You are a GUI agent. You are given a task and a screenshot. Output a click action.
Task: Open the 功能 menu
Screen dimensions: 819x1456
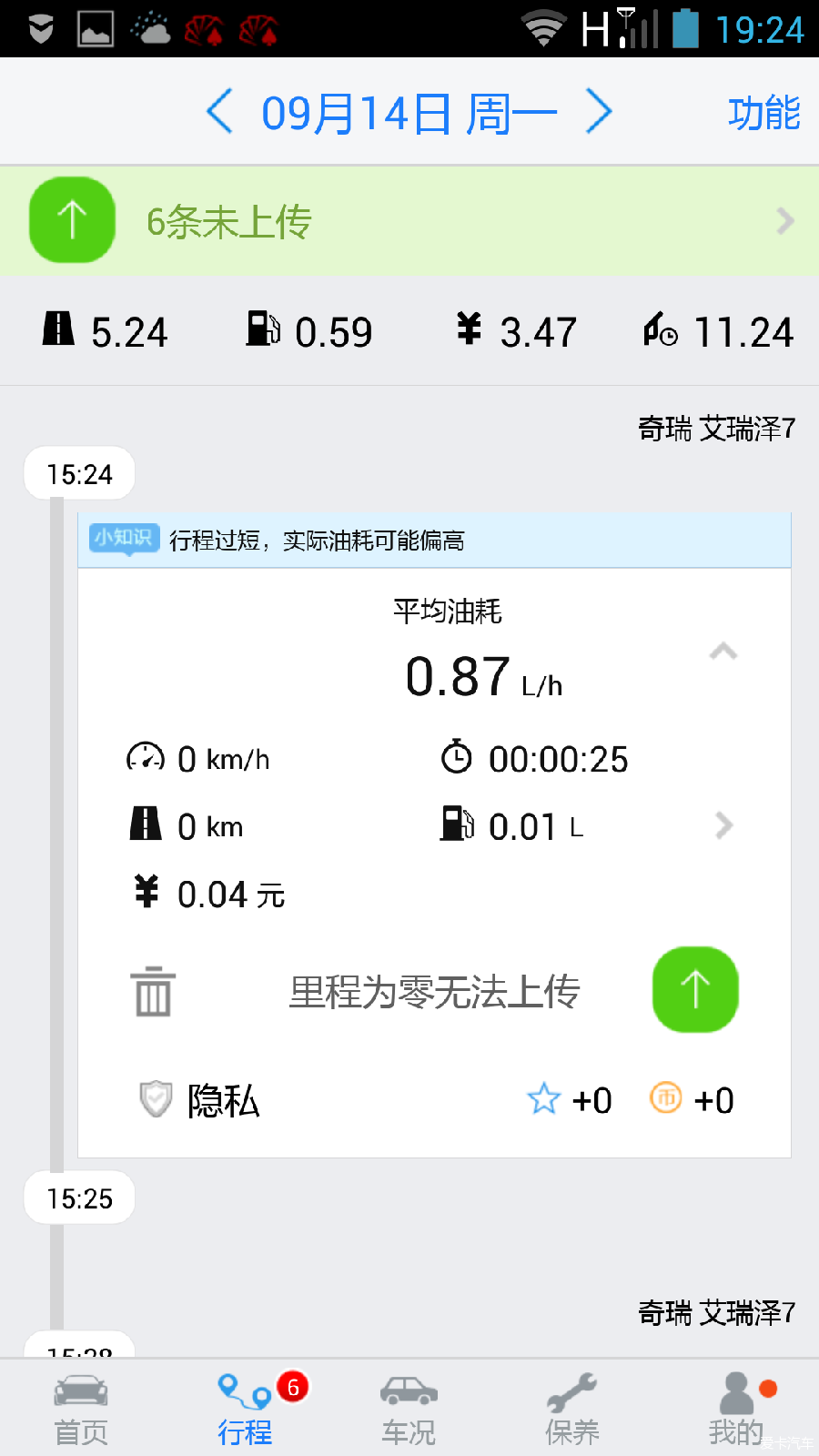coord(763,113)
